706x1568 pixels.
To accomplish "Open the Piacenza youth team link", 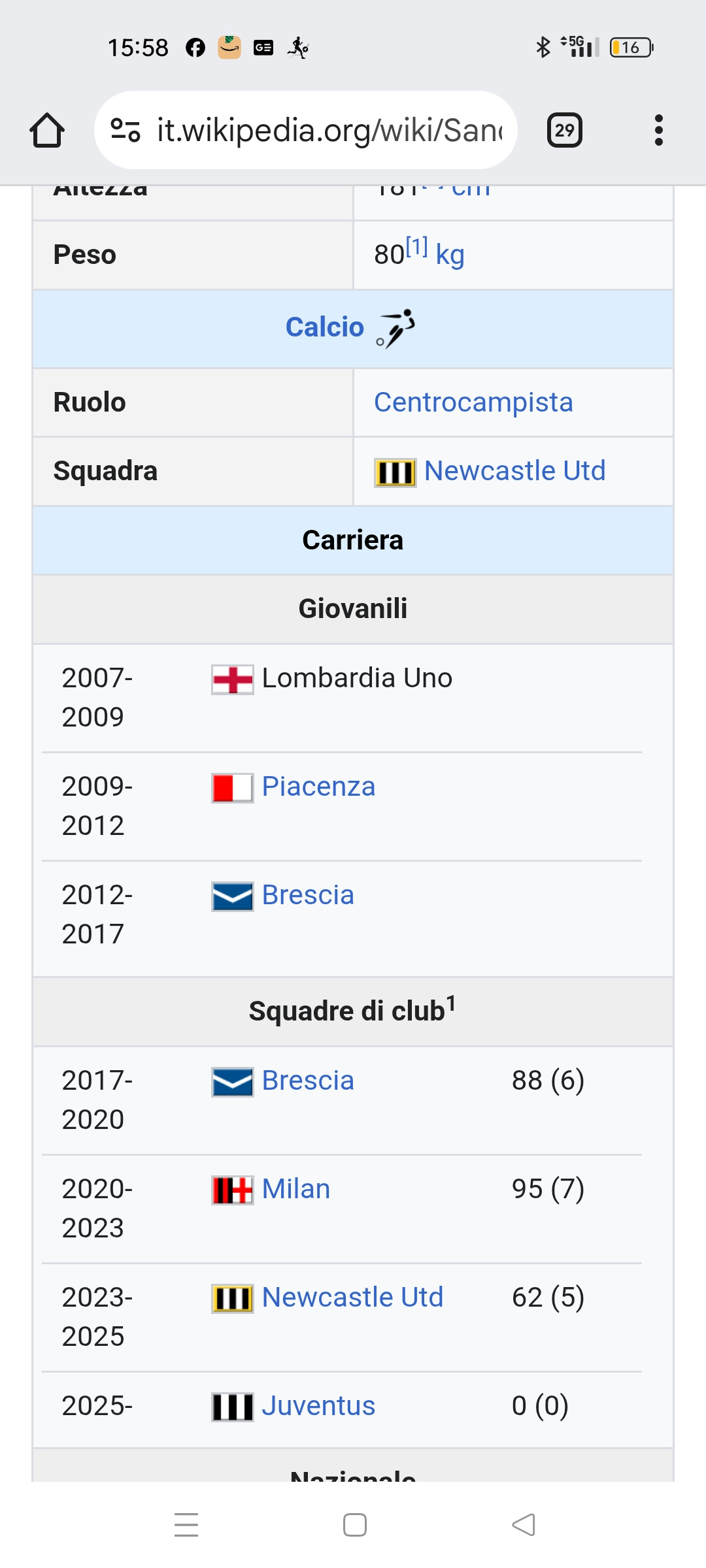I will 318,787.
